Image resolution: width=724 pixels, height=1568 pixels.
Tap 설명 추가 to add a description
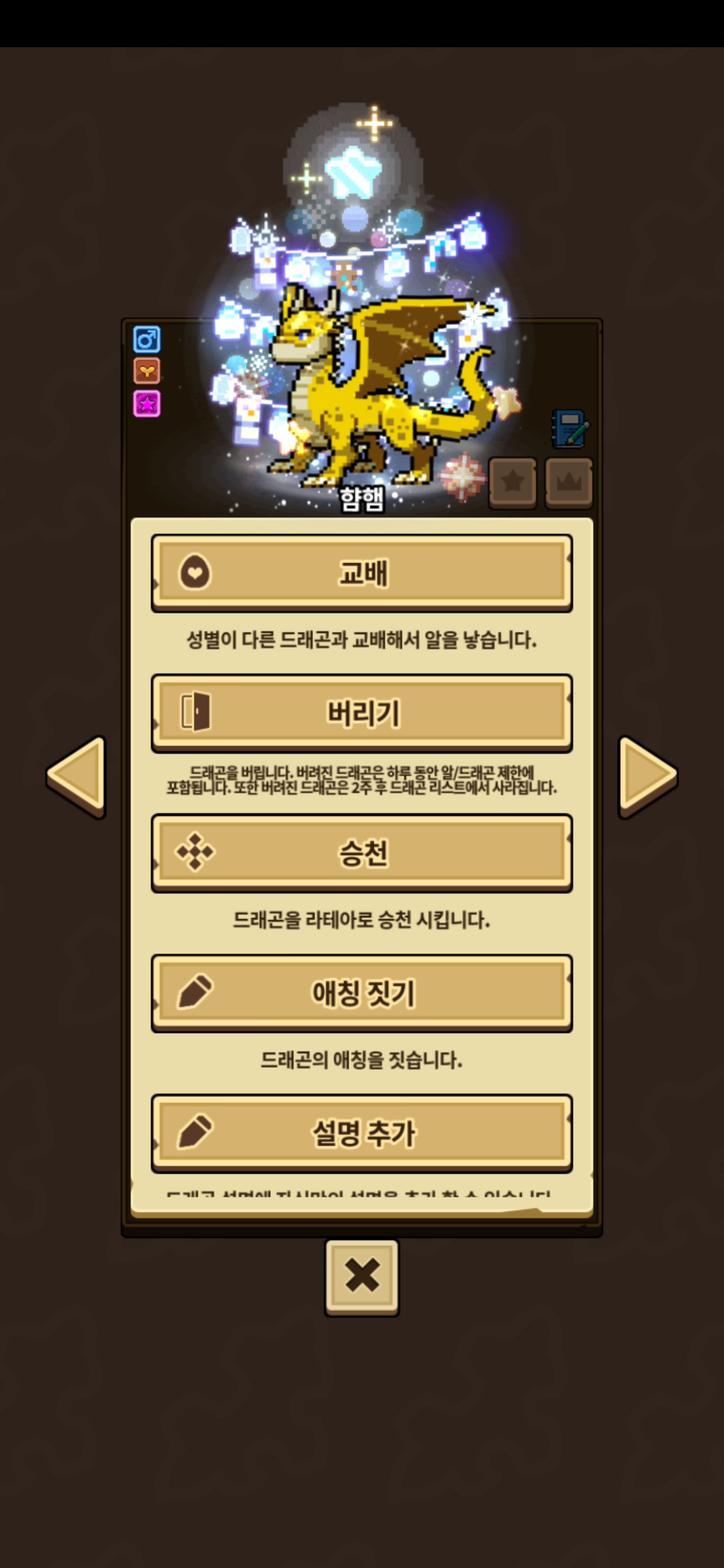361,1133
